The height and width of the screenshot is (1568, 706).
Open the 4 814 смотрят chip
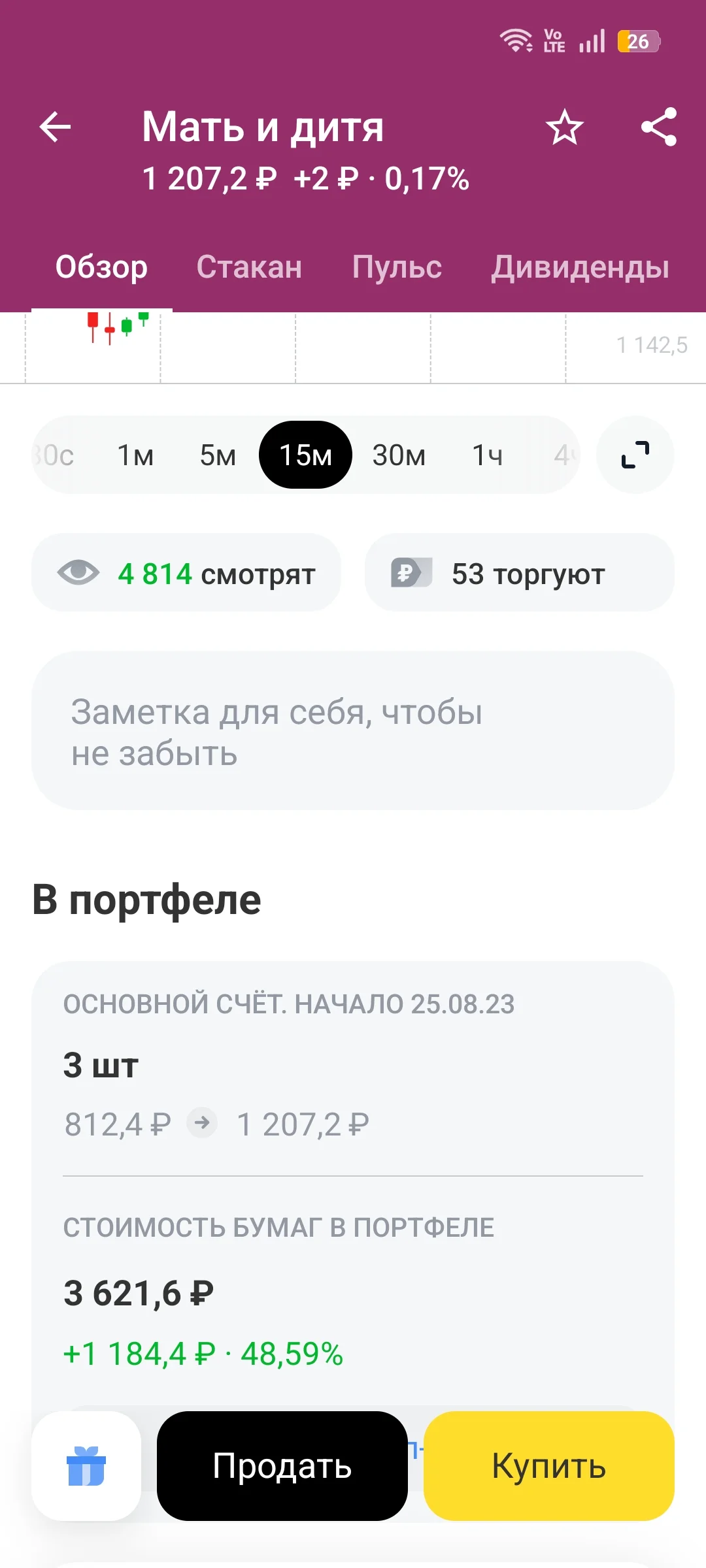click(186, 572)
